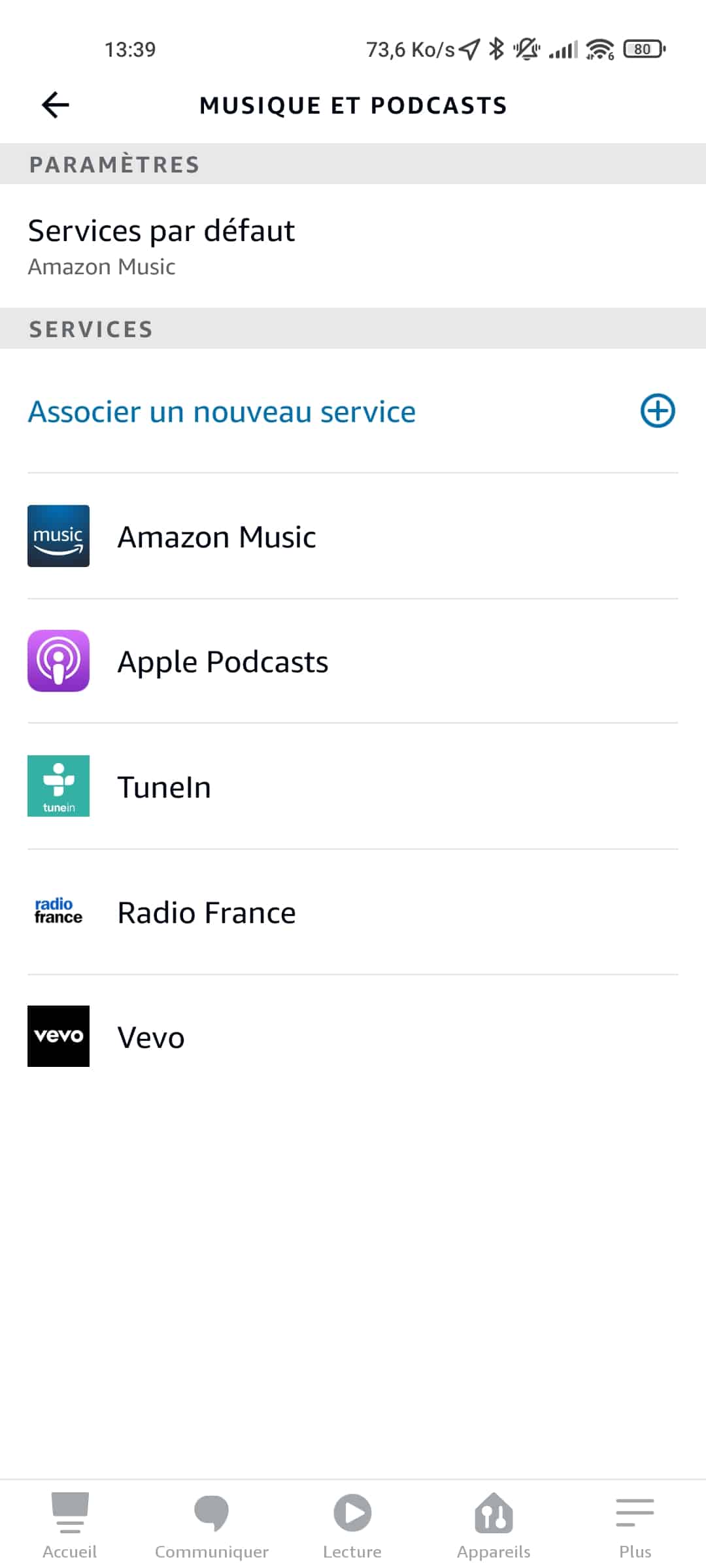
Task: Go back with the arrow icon
Action: (x=55, y=105)
